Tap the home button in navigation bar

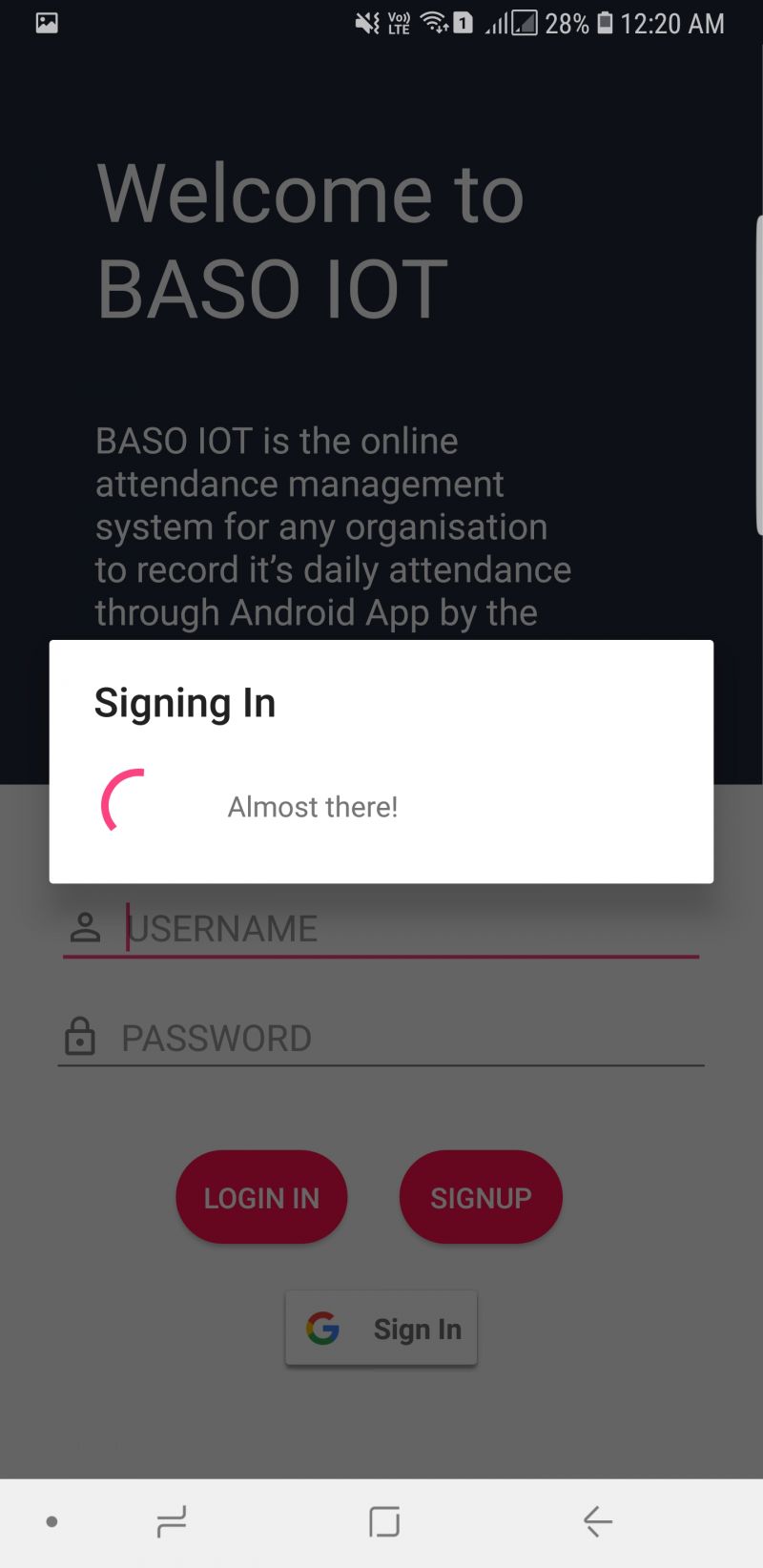click(384, 1521)
